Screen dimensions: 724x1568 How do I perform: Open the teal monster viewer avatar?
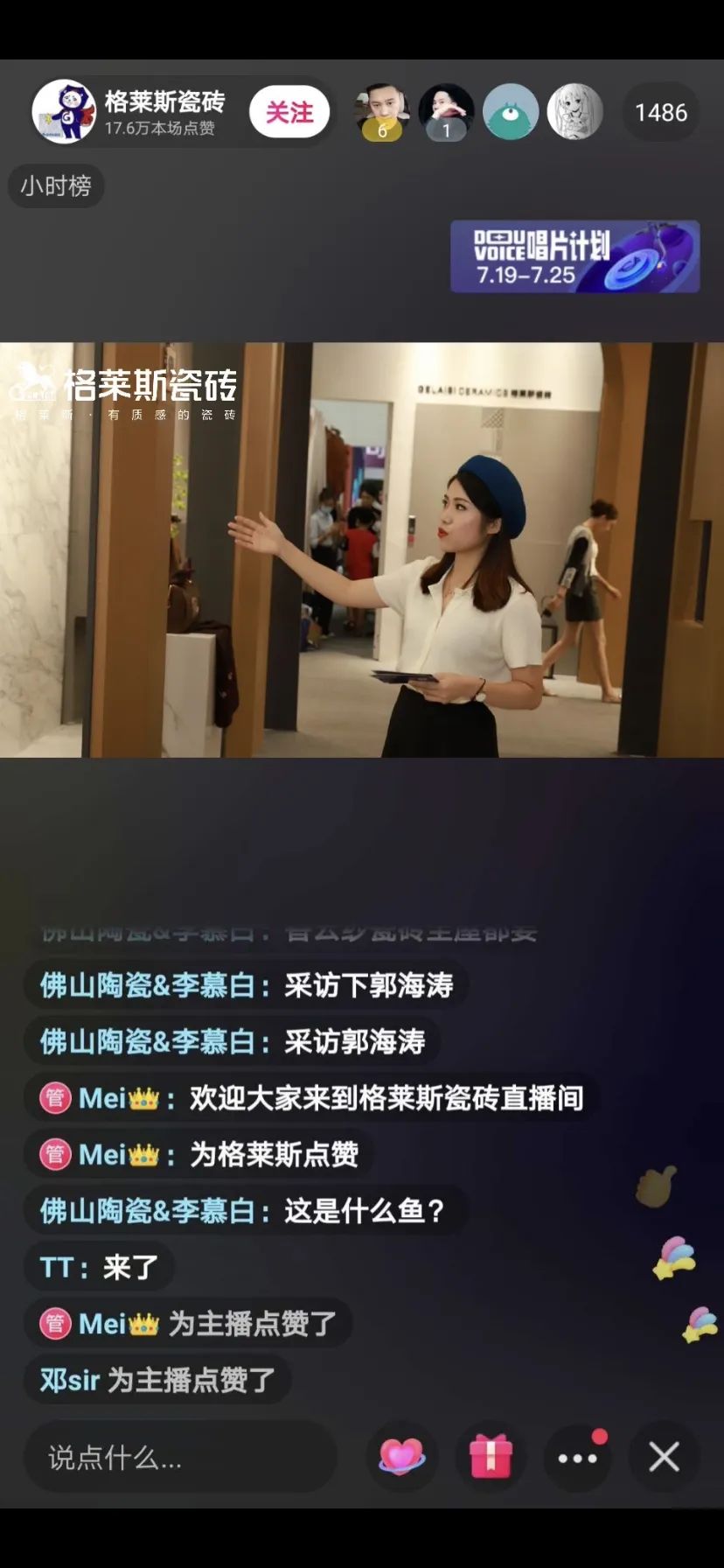click(x=511, y=112)
